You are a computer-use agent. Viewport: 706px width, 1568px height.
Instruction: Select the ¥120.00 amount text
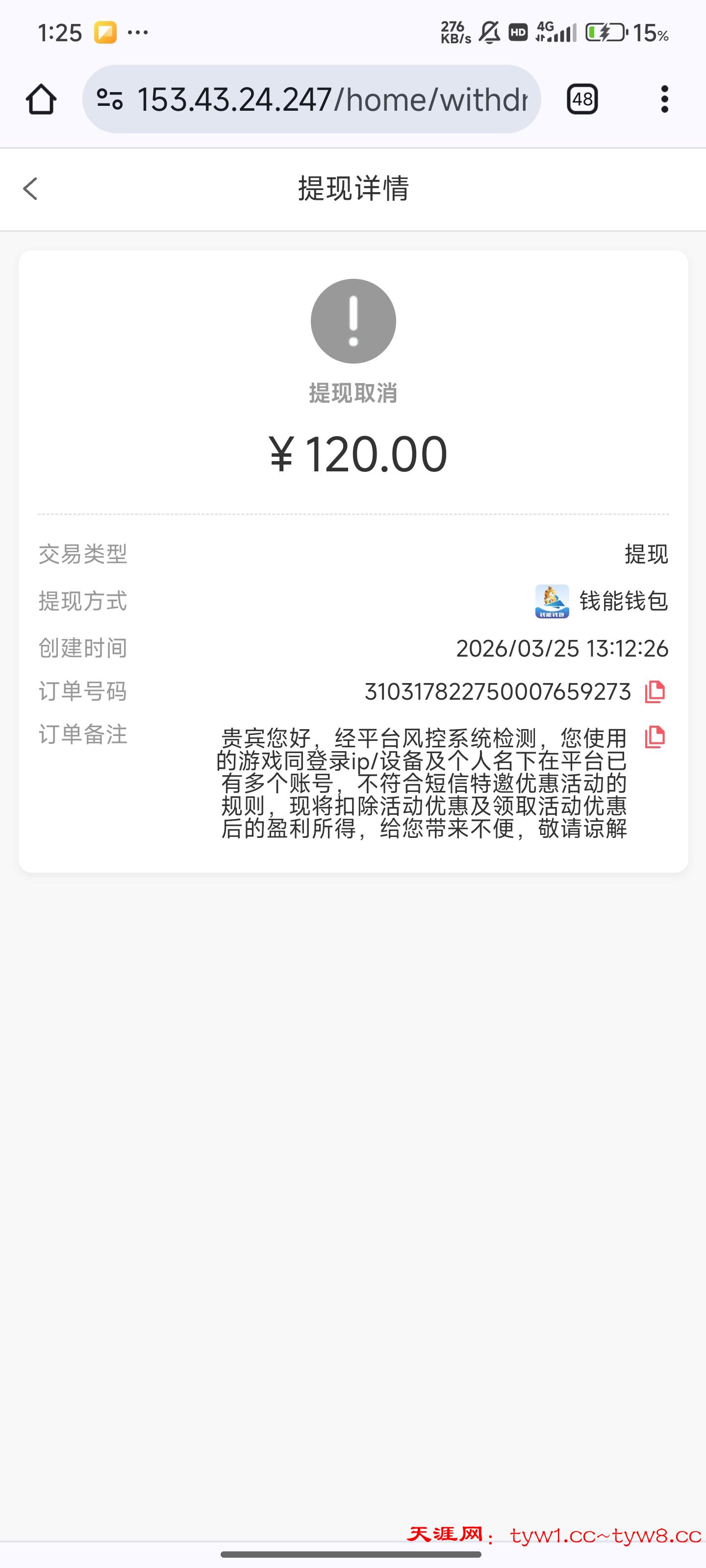coord(356,453)
